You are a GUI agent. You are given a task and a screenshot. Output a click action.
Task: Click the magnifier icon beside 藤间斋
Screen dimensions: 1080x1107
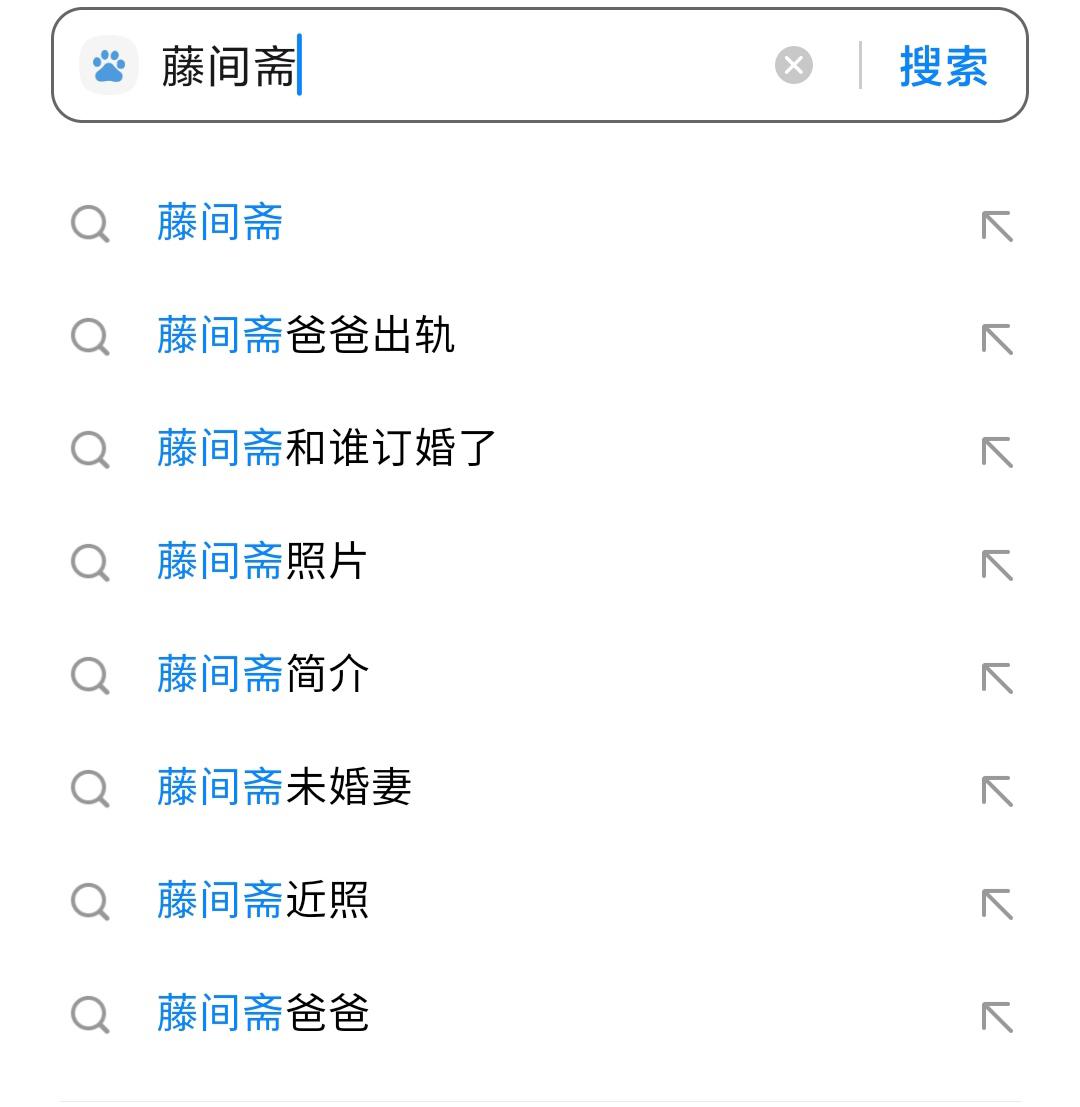(x=90, y=225)
